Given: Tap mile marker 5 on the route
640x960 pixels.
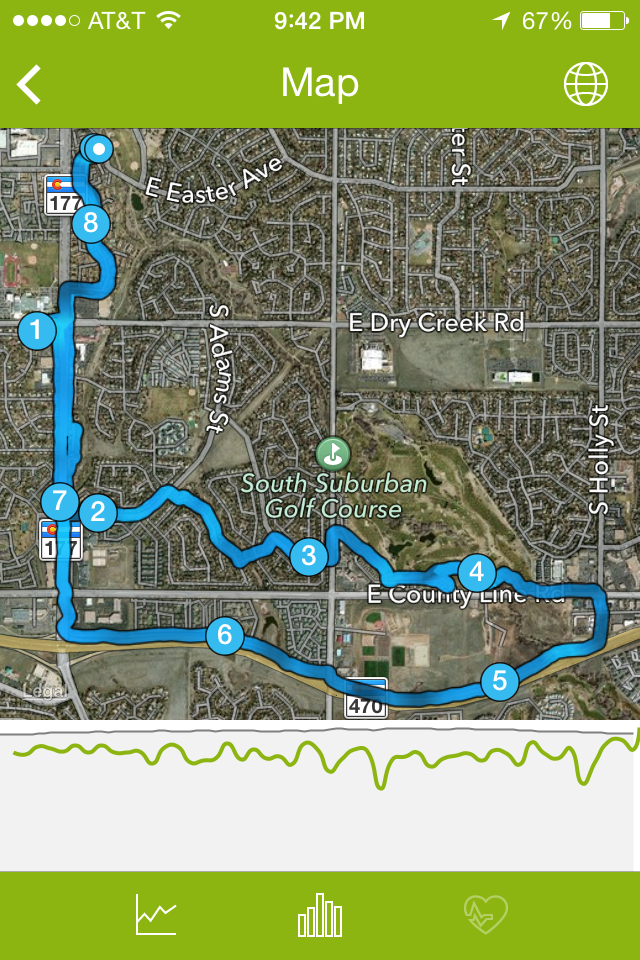Looking at the screenshot, I should (x=499, y=681).
